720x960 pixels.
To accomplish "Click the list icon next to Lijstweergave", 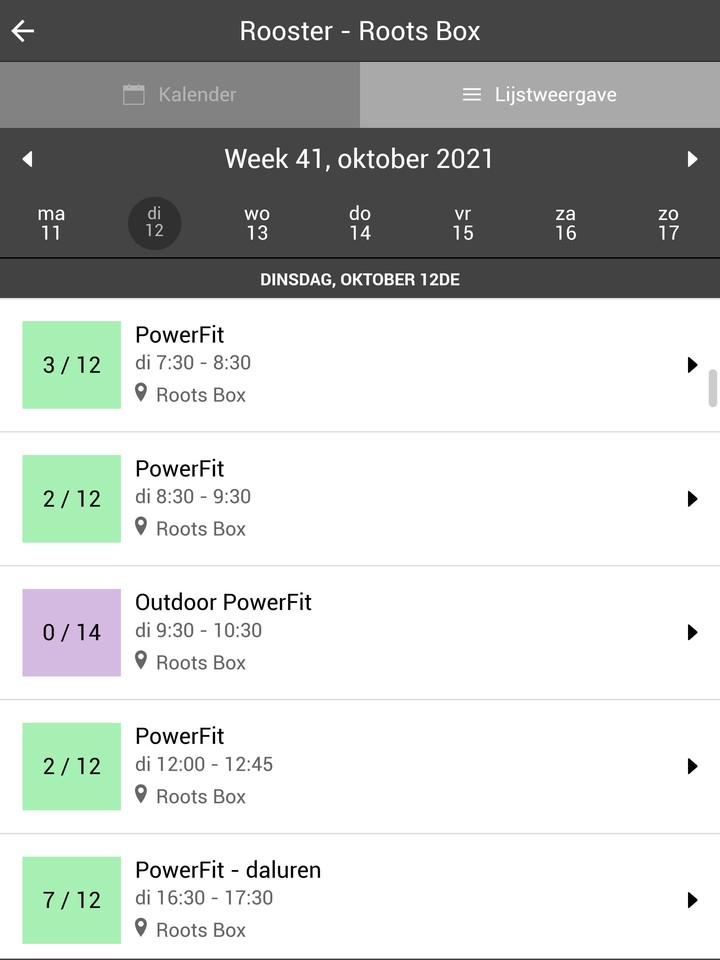I will (x=470, y=94).
